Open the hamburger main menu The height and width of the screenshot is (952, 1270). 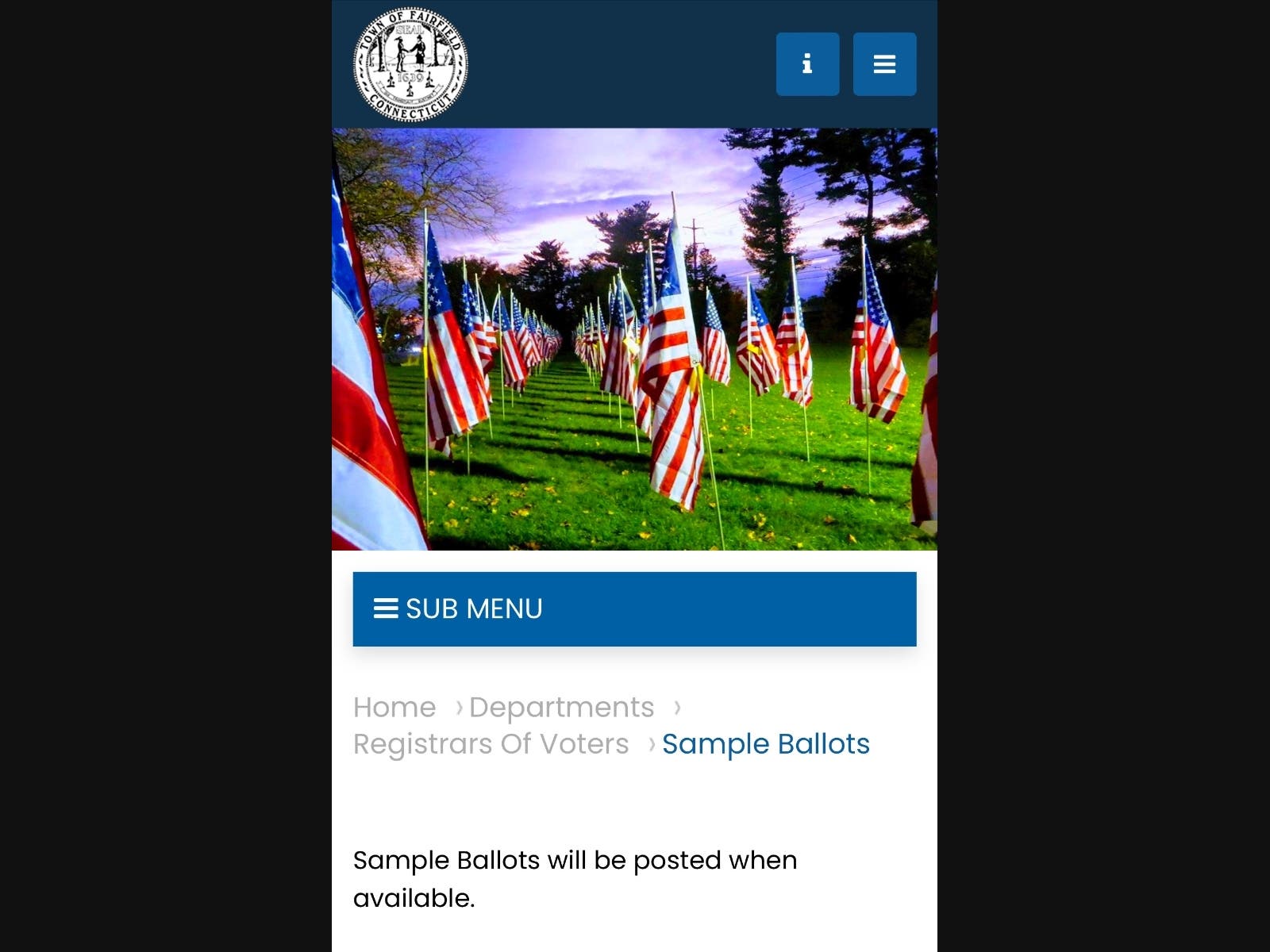[884, 64]
